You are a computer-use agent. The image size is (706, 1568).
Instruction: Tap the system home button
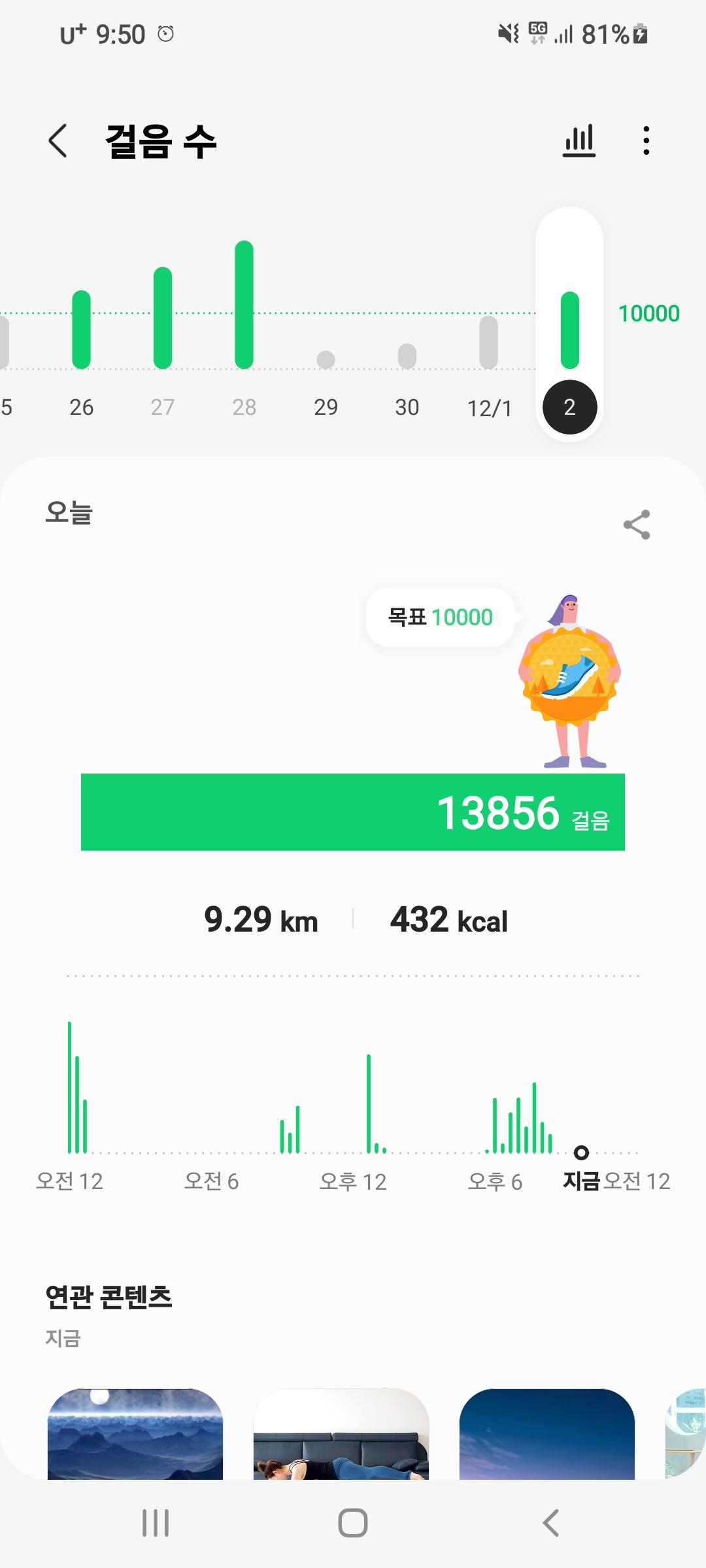[x=353, y=1523]
